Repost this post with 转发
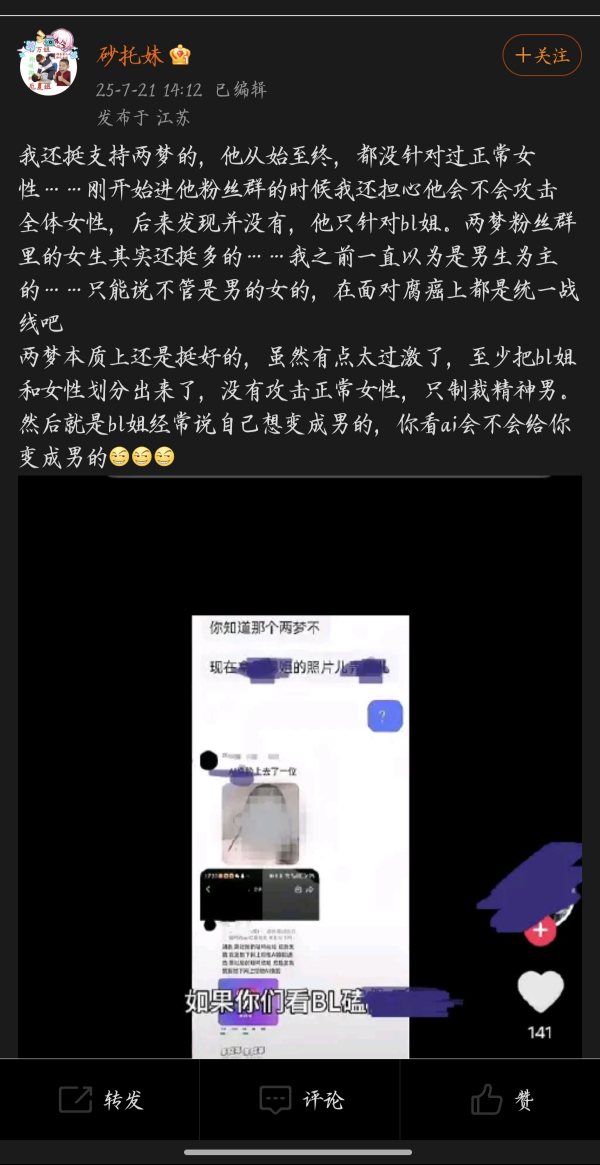Viewport: 600px width, 1165px height. tap(100, 1100)
